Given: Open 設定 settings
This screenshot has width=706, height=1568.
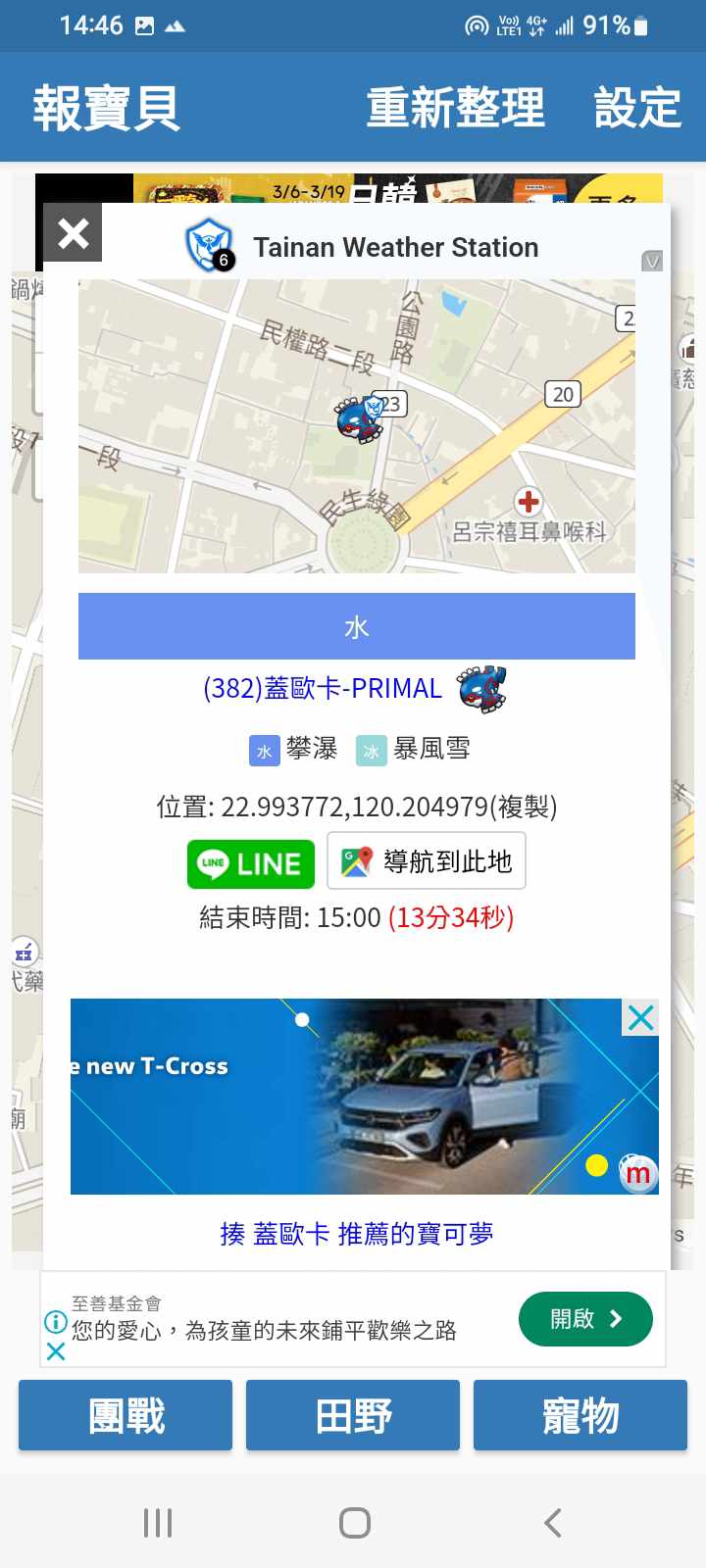Looking at the screenshot, I should 637,108.
